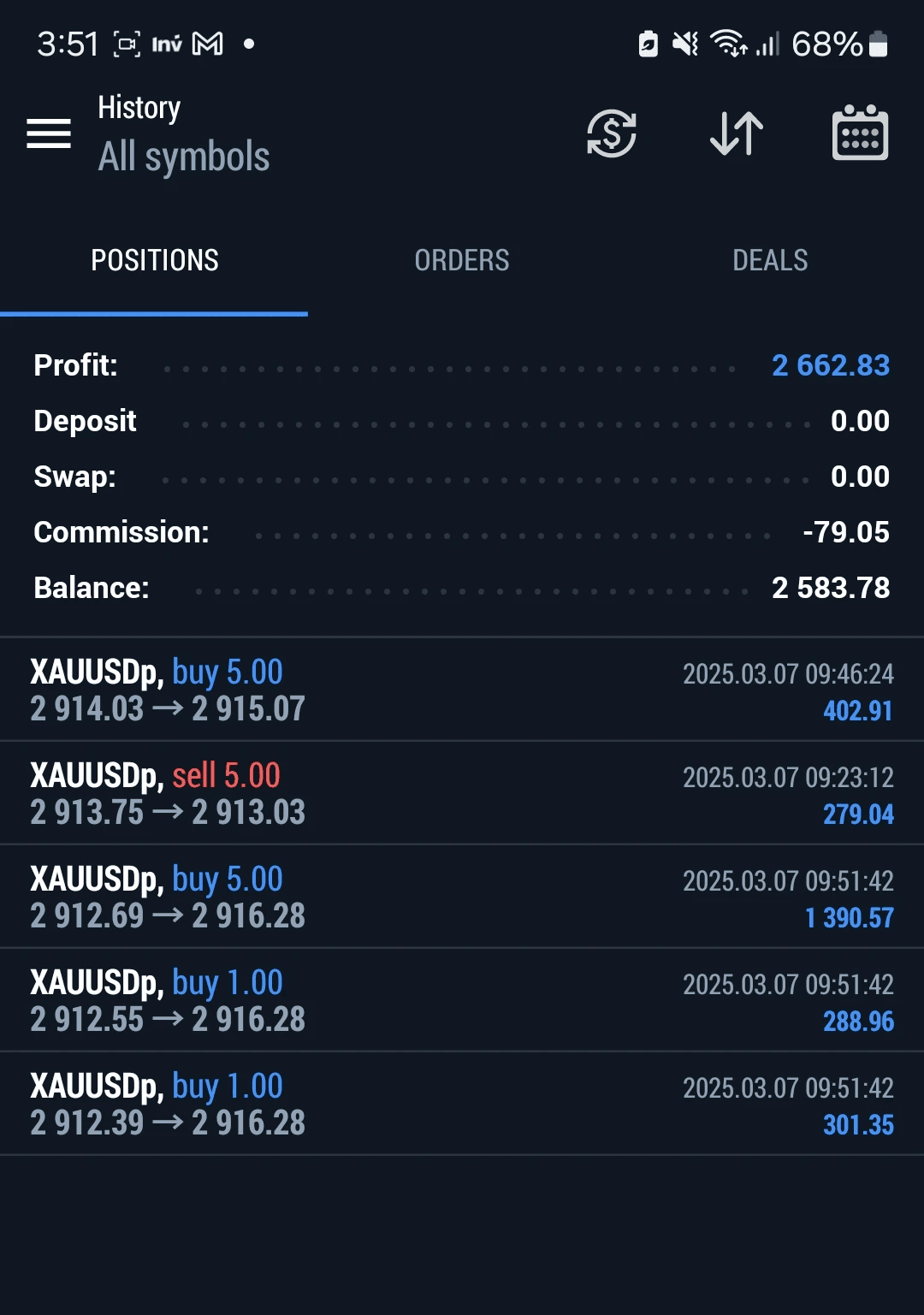View the buy 1.00 position with profit 288.96
The image size is (924, 1315).
[x=462, y=1000]
